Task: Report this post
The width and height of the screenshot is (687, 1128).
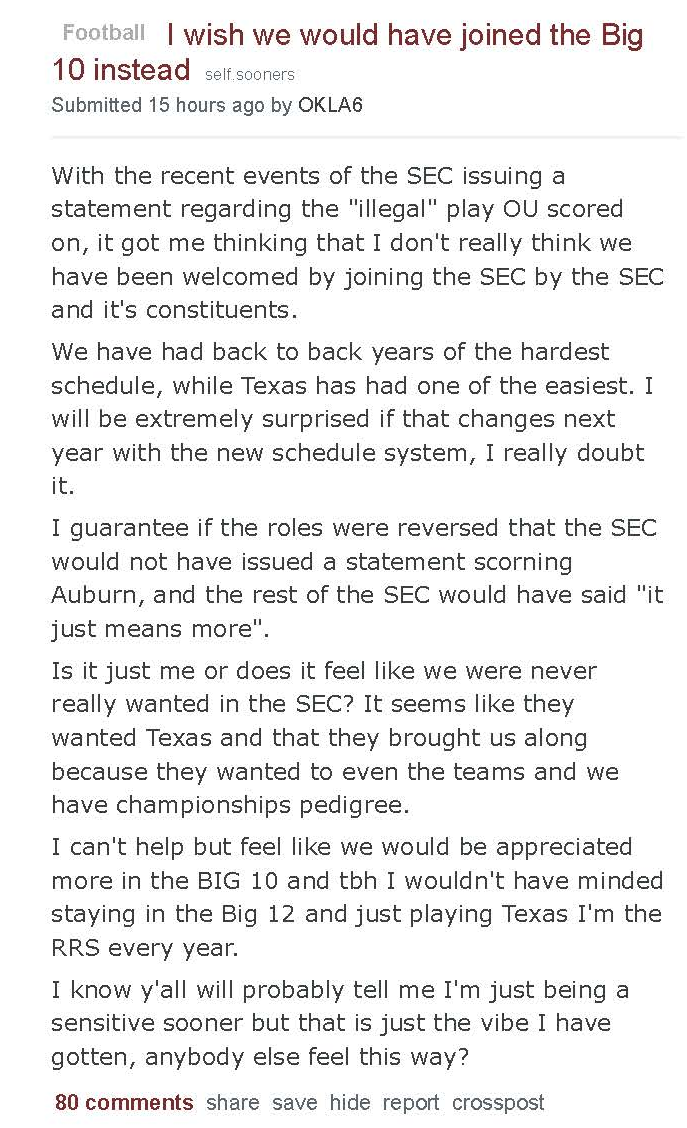Action: (411, 1102)
